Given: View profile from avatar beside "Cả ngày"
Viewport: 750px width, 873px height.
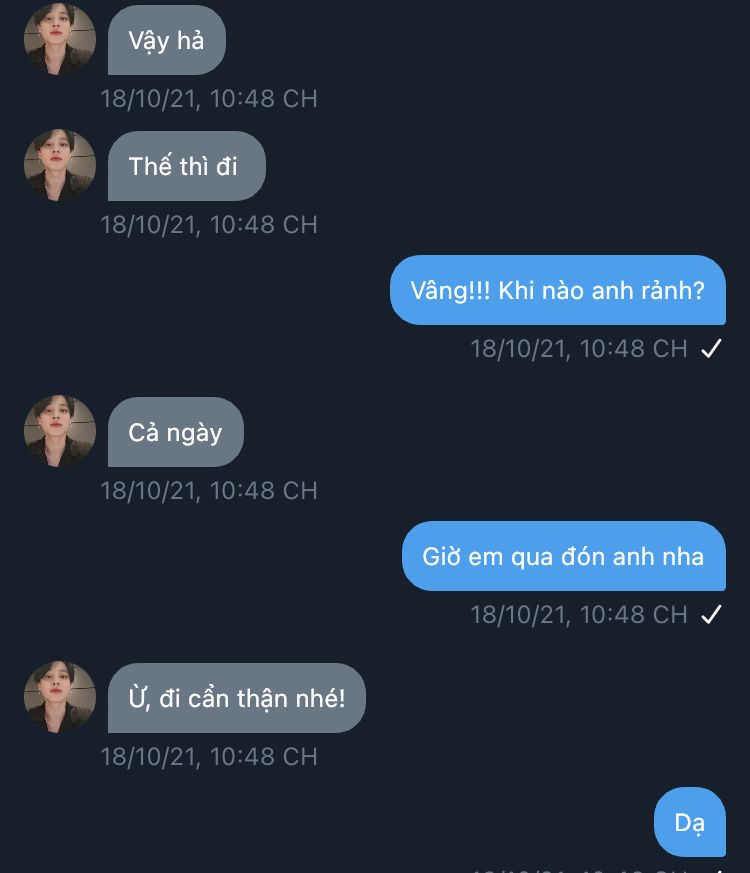Looking at the screenshot, I should [x=60, y=432].
